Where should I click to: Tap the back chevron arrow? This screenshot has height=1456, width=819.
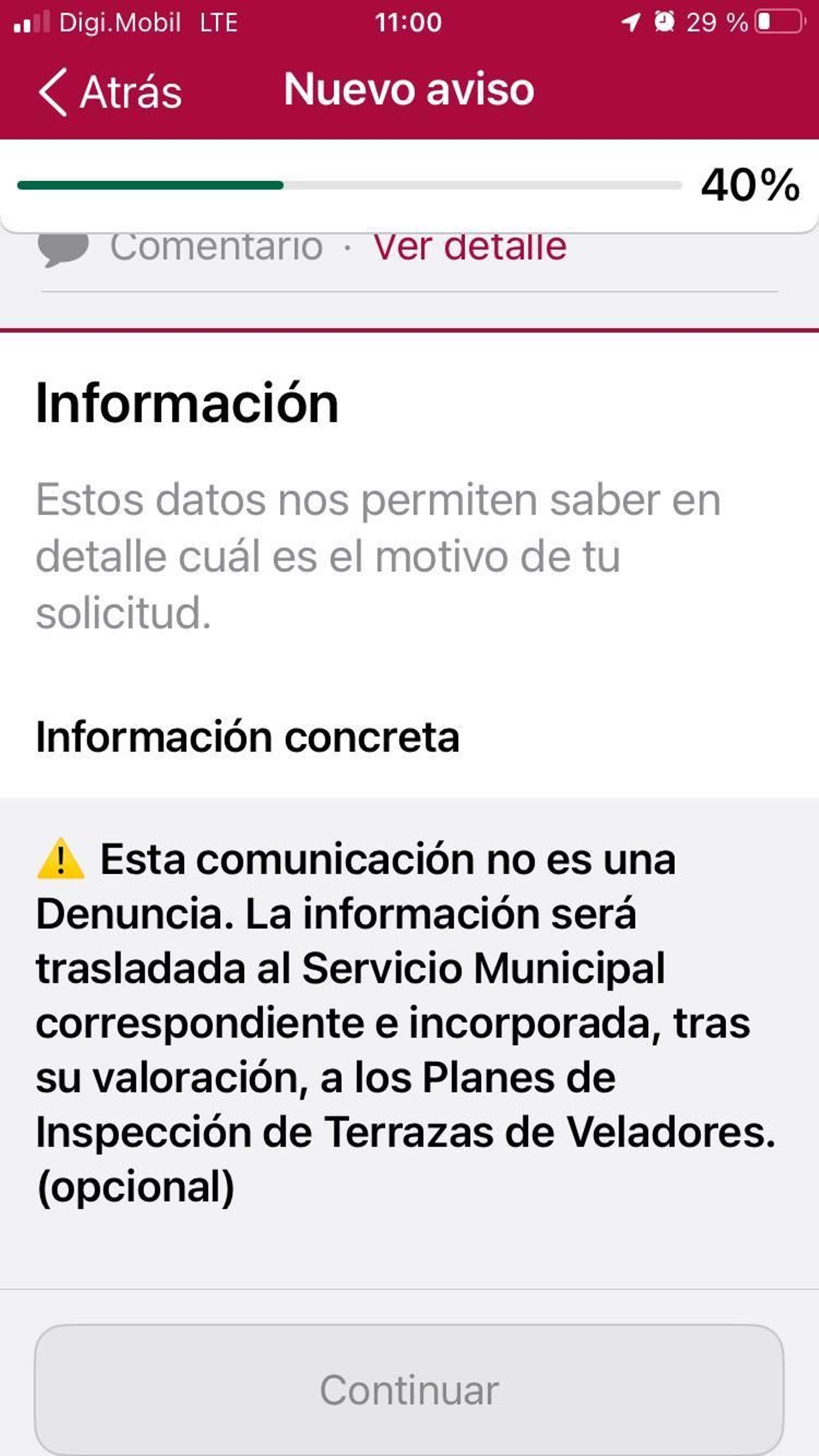click(53, 91)
